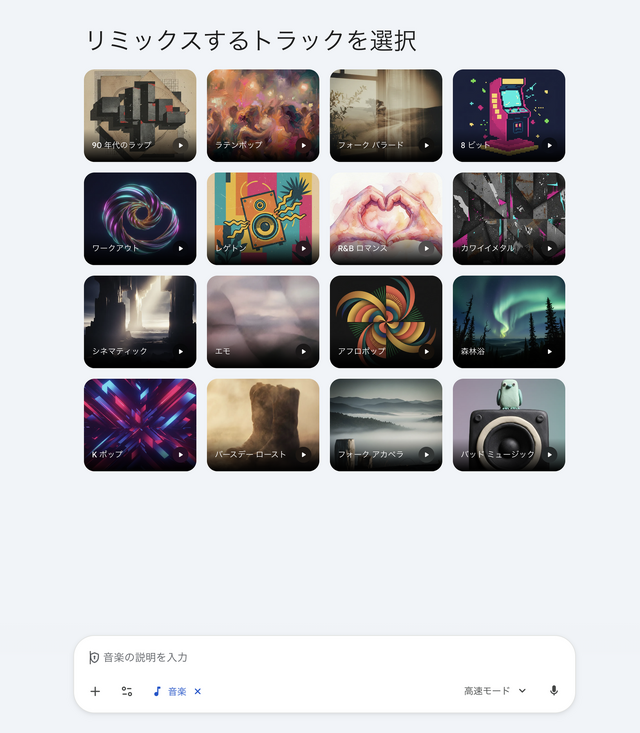Select the Kポップ track card
640x733 pixels.
(140, 423)
